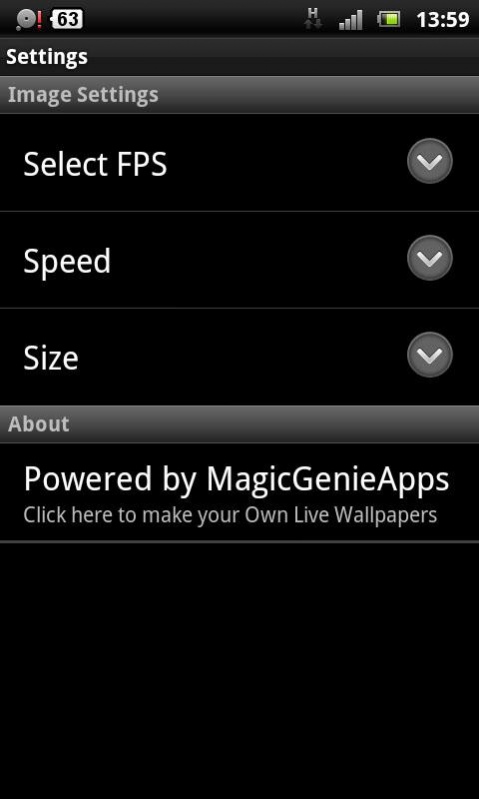Open Powered by MagicGenieApps link
479x799 pixels.
[x=240, y=492]
